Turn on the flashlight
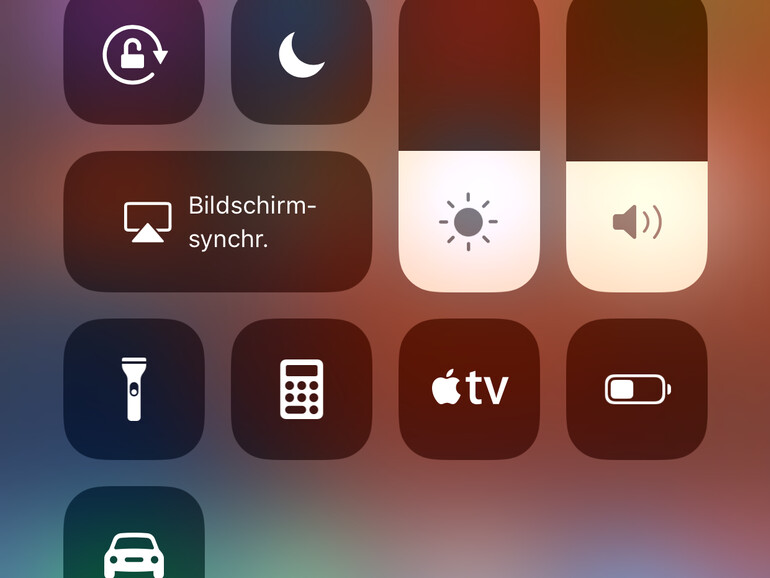Viewport: 770px width, 578px height. pyautogui.click(x=134, y=389)
